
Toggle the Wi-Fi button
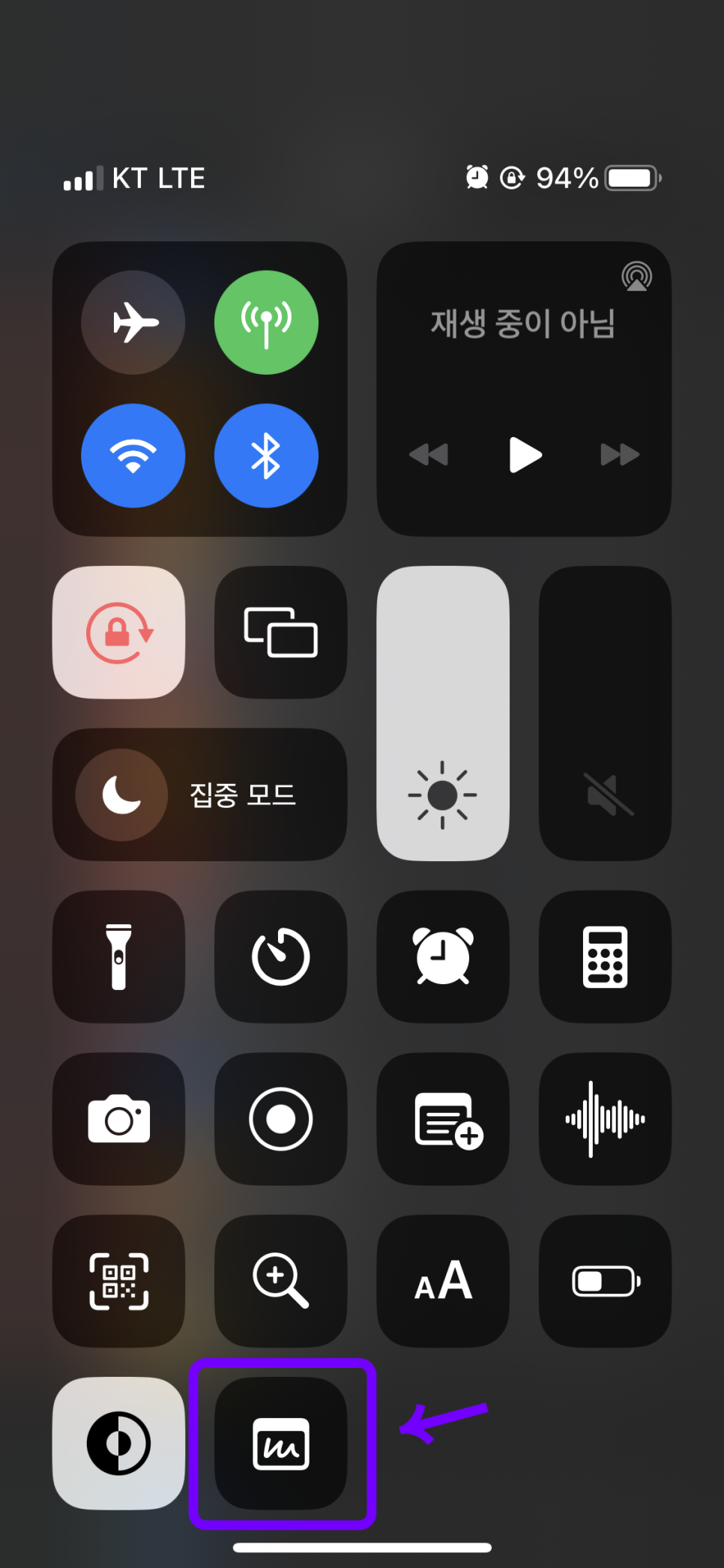[x=133, y=456]
